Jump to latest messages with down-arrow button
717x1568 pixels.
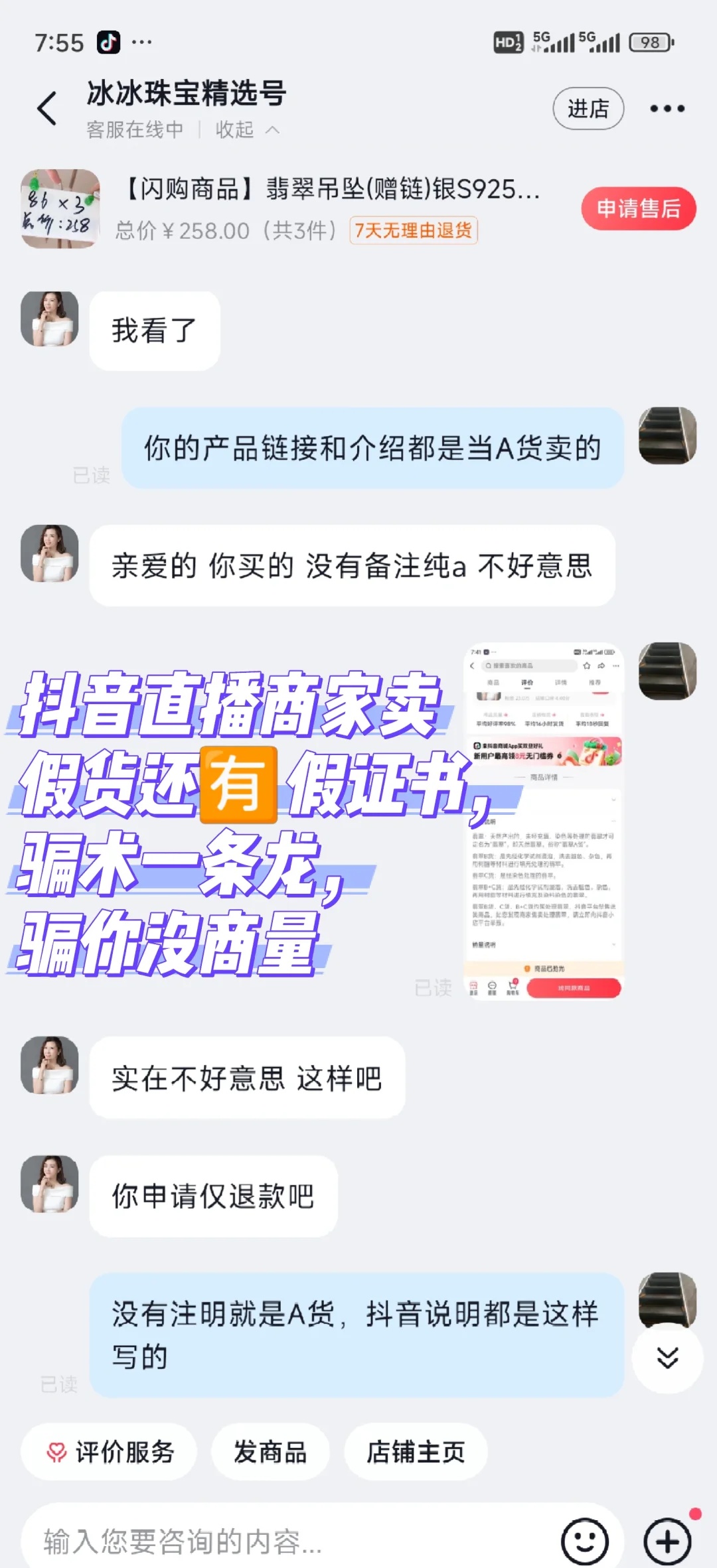(x=667, y=1358)
